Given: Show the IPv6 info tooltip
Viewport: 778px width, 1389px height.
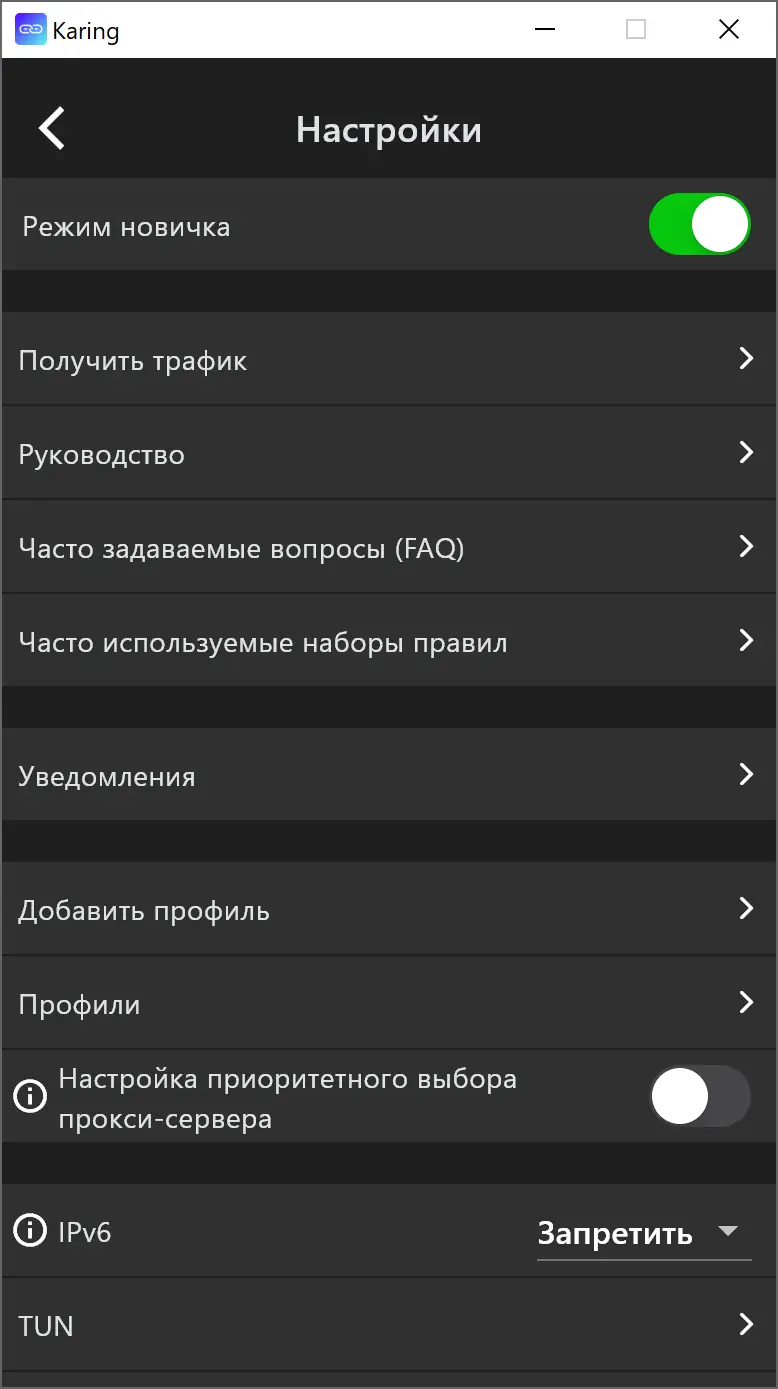Looking at the screenshot, I should click(x=30, y=1231).
